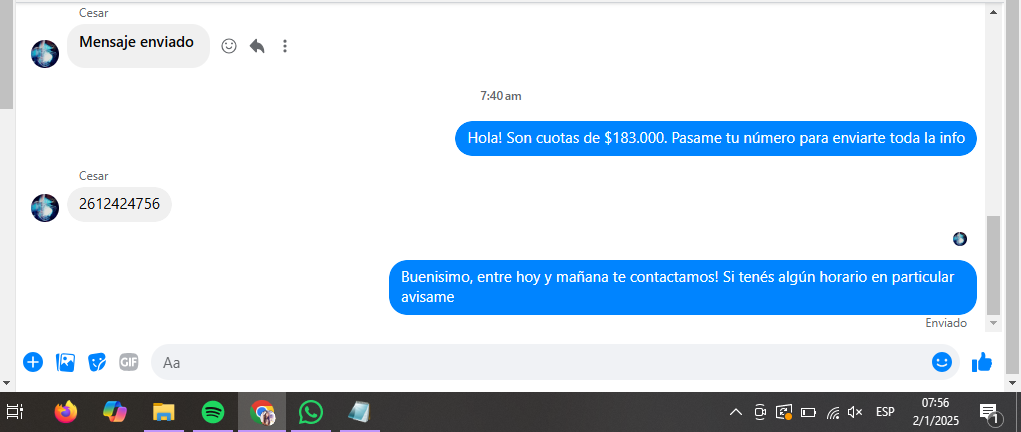This screenshot has width=1021, height=432.
Task: React with emoji to "Mensaje enviado"
Action: pos(229,46)
